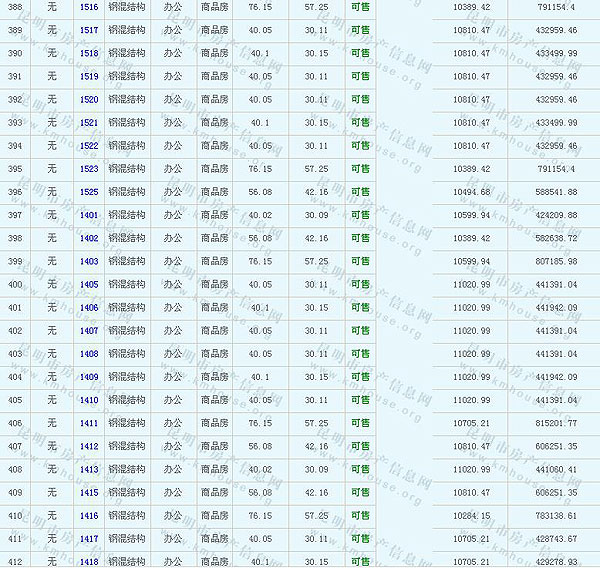
Task: Open the 1520 room link
Action: [89, 100]
